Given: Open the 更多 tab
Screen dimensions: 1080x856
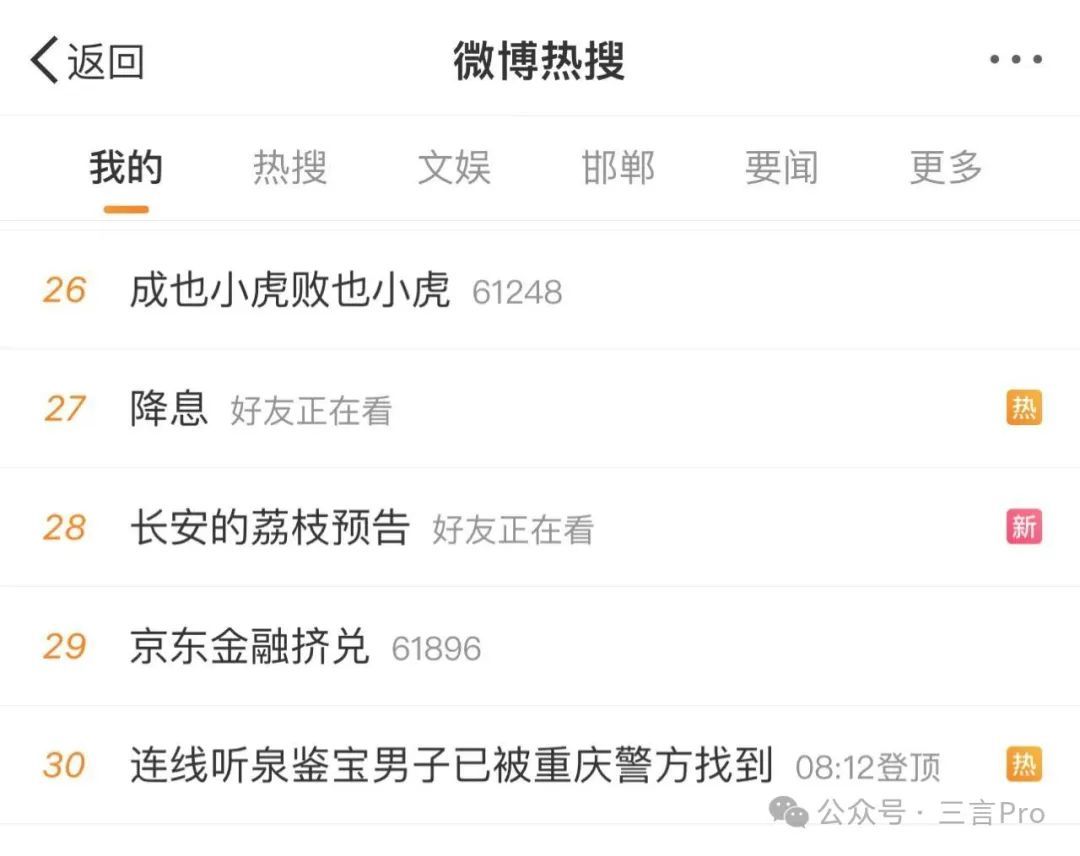Looking at the screenshot, I should (x=945, y=168).
